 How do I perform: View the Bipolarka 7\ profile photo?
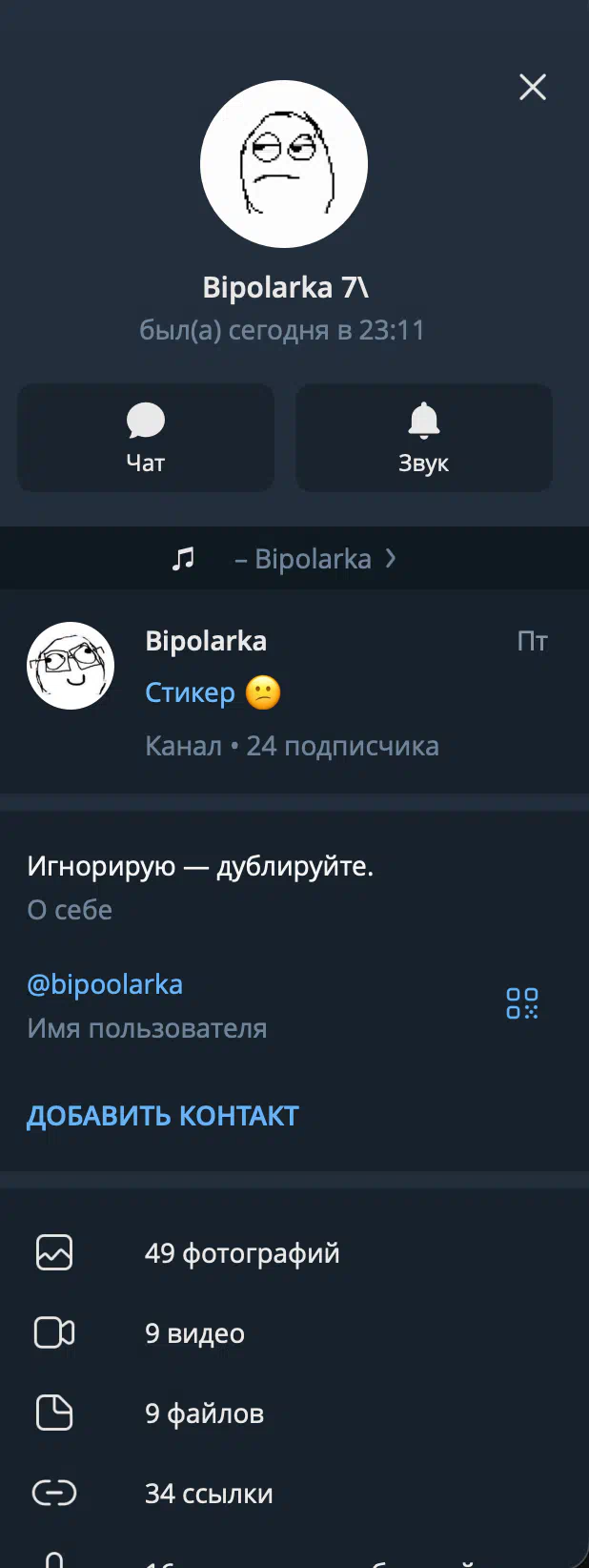(x=284, y=164)
